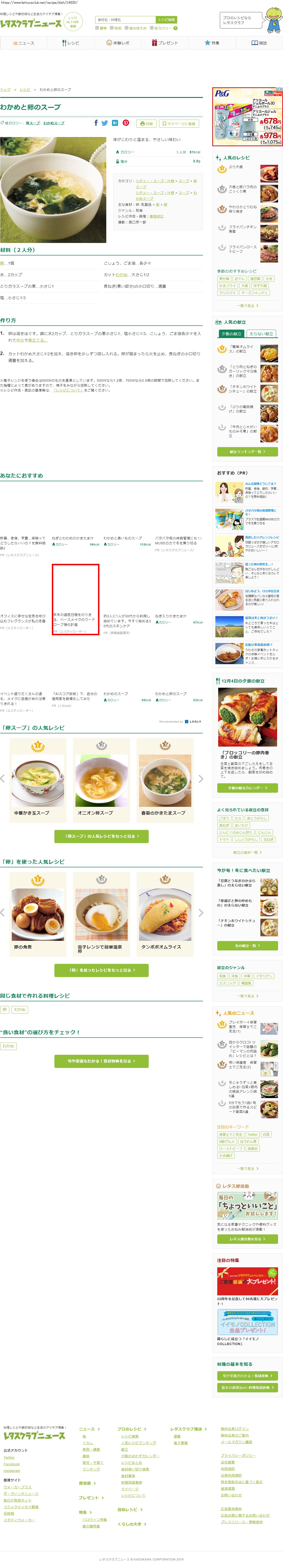Save recipe with マイページに登録 button

point(179,124)
